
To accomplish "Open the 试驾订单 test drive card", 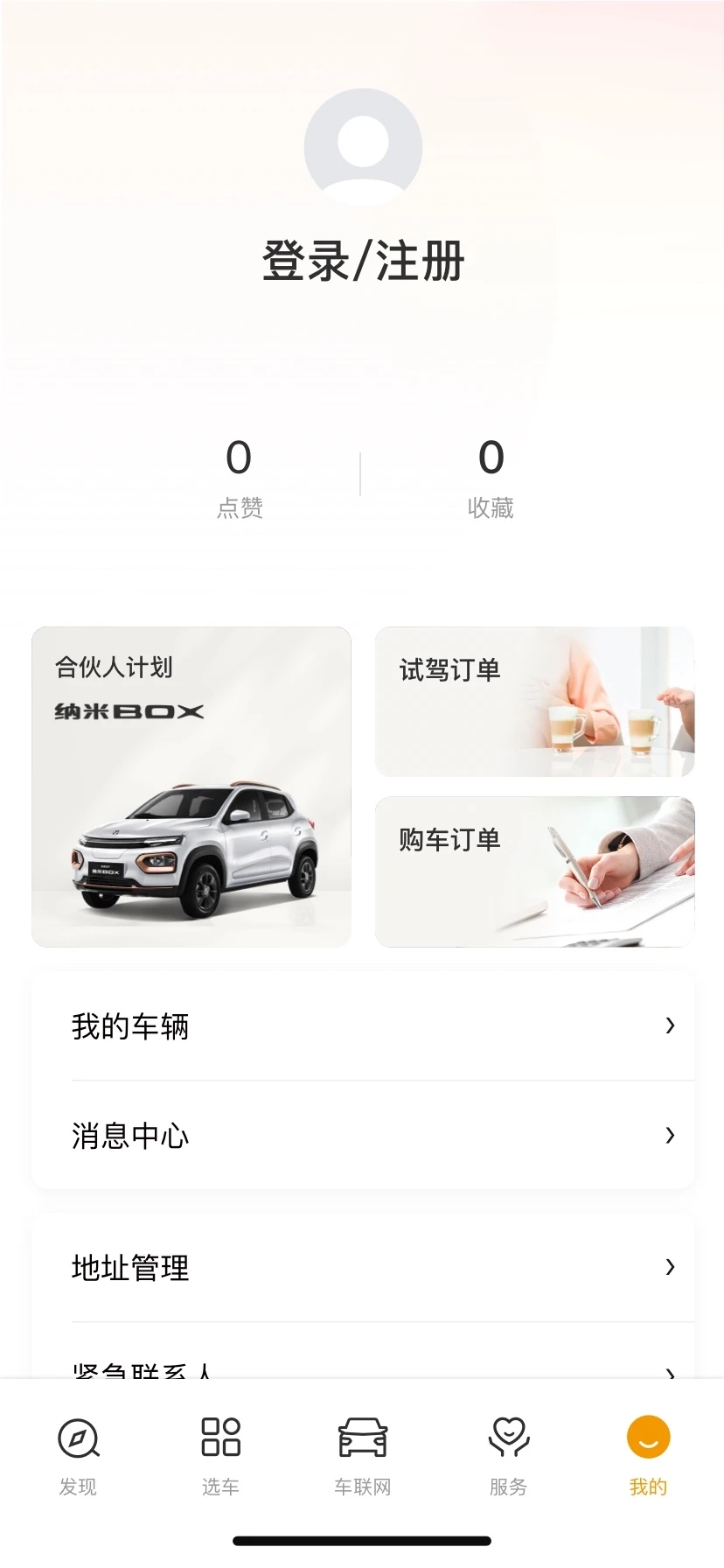I will (534, 700).
